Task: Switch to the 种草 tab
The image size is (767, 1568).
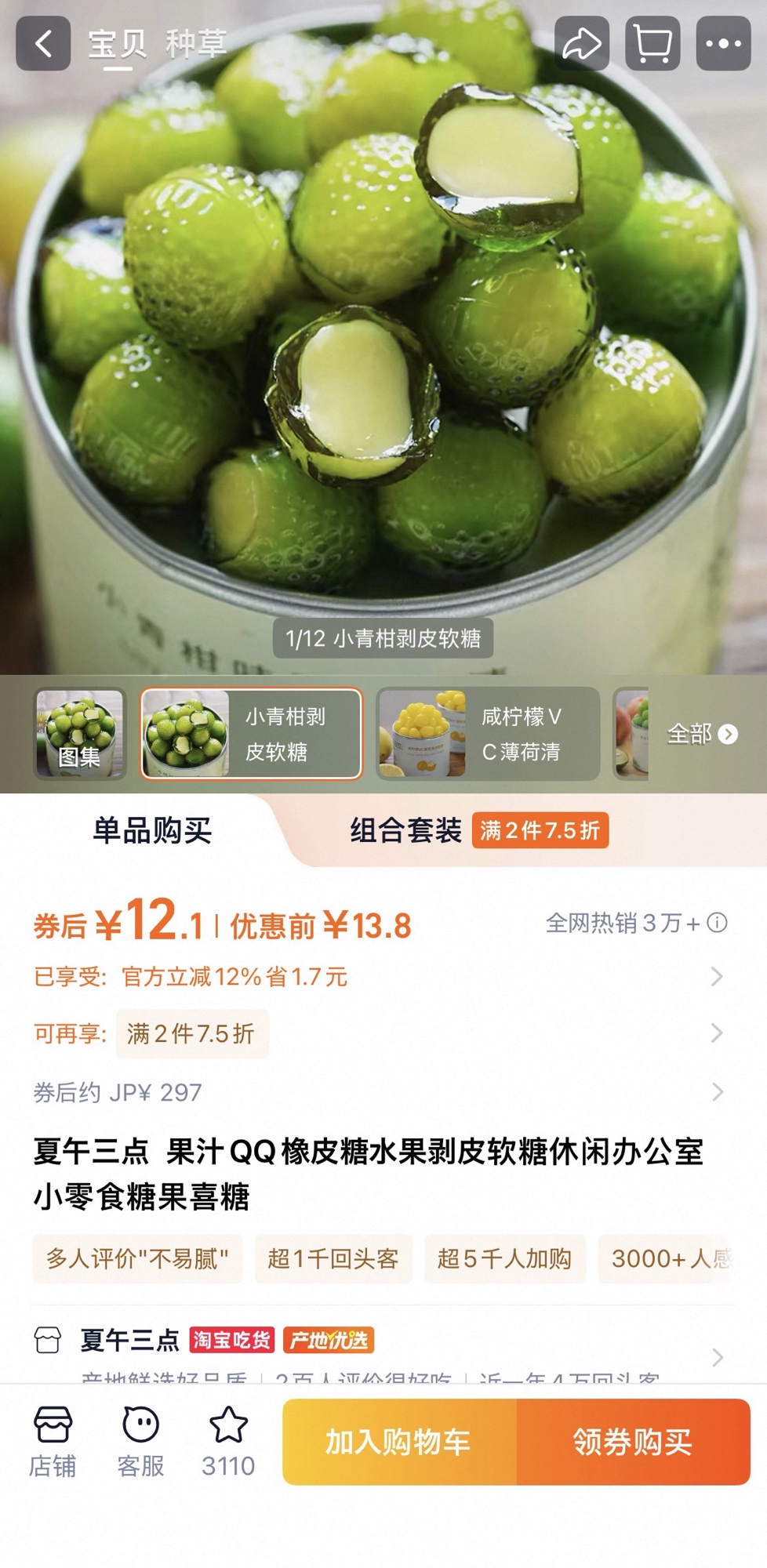Action: coord(196,44)
